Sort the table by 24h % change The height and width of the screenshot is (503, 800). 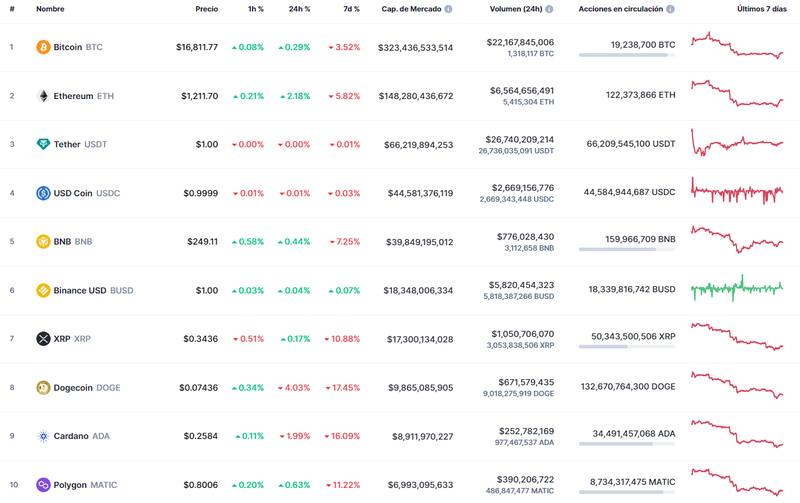click(297, 9)
